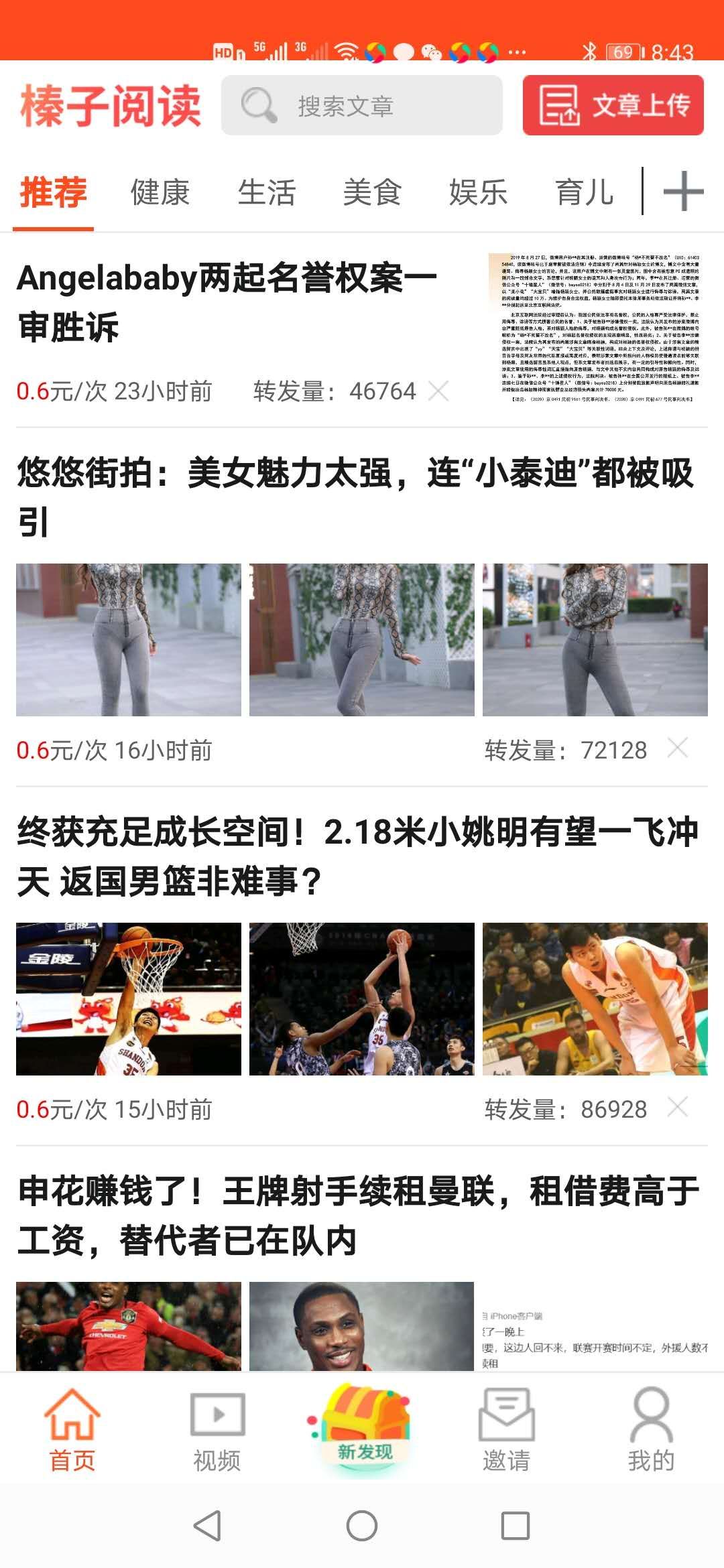Dismiss the 小姚明 basketball article
The image size is (724, 1568).
[x=678, y=1107]
